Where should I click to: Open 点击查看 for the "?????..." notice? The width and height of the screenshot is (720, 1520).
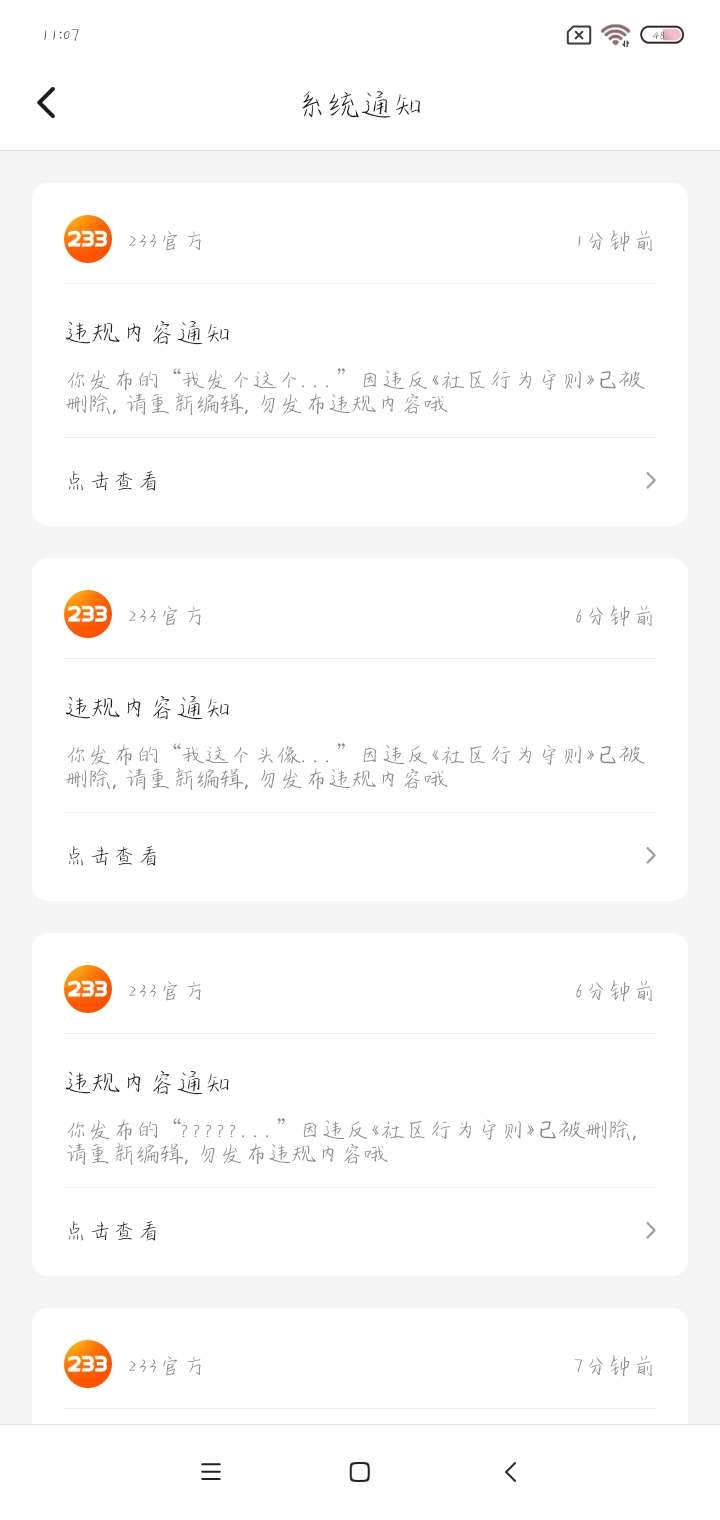360,1231
